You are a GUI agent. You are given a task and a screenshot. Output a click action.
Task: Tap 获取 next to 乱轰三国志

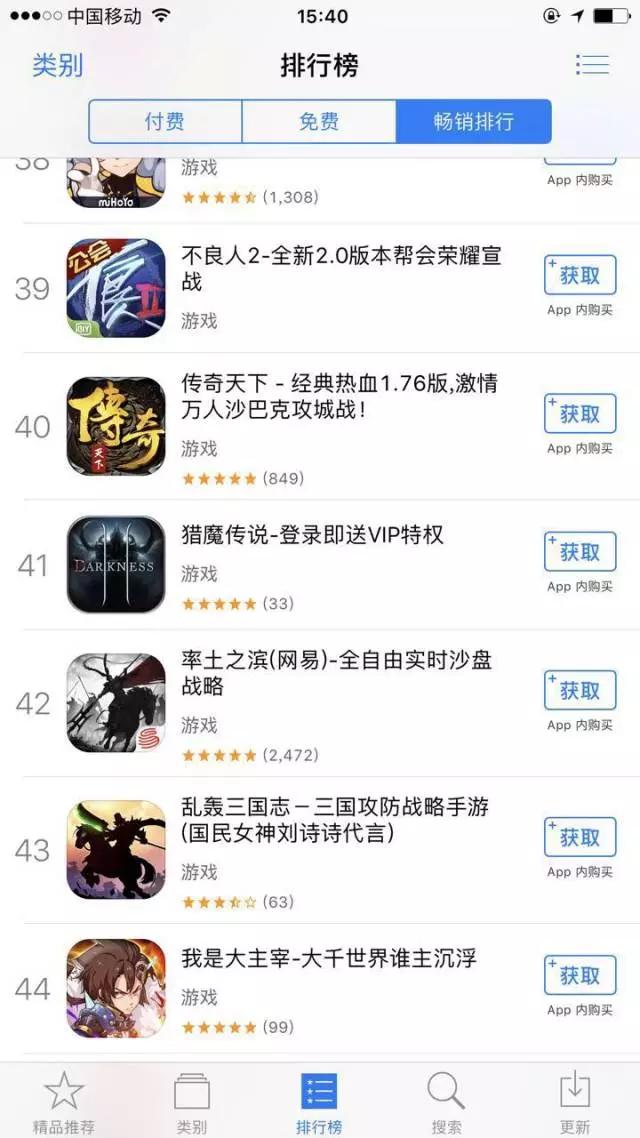[x=580, y=837]
